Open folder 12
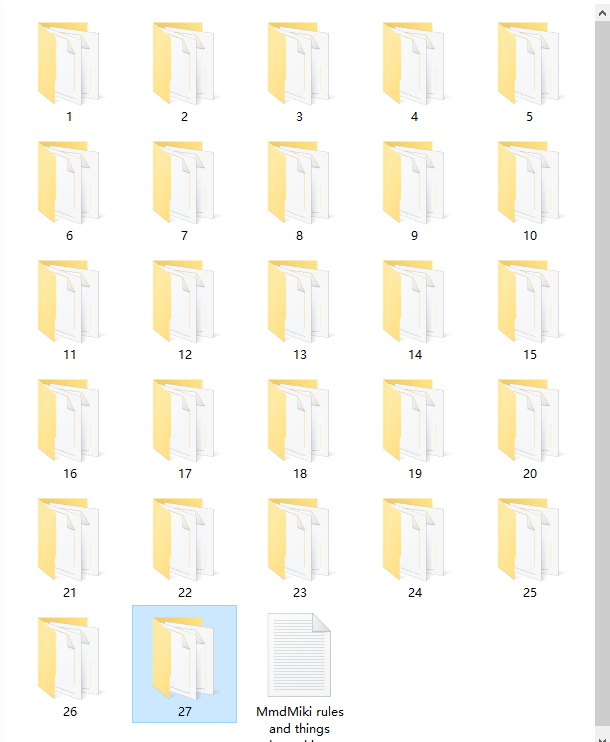610x742 pixels. point(184,302)
